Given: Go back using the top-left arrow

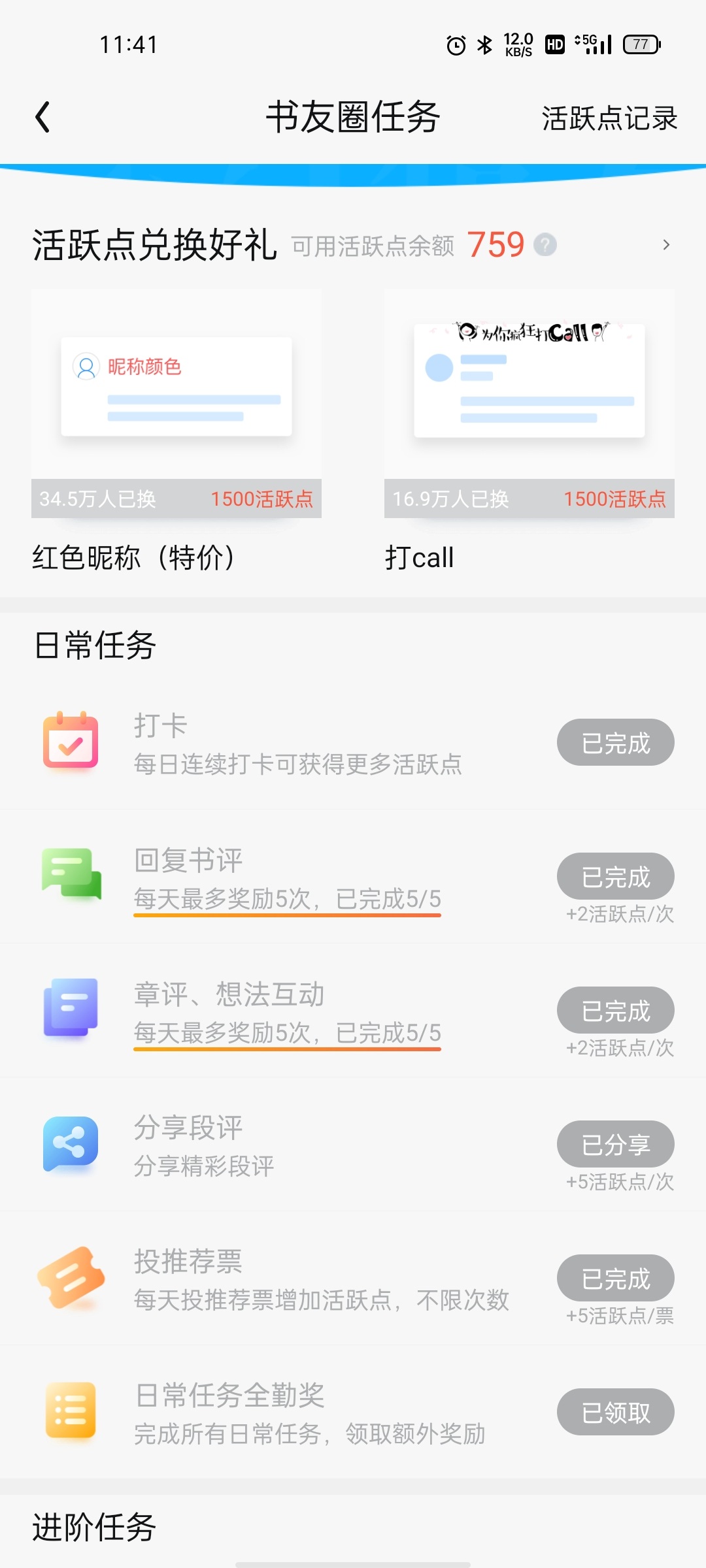Looking at the screenshot, I should click(42, 118).
